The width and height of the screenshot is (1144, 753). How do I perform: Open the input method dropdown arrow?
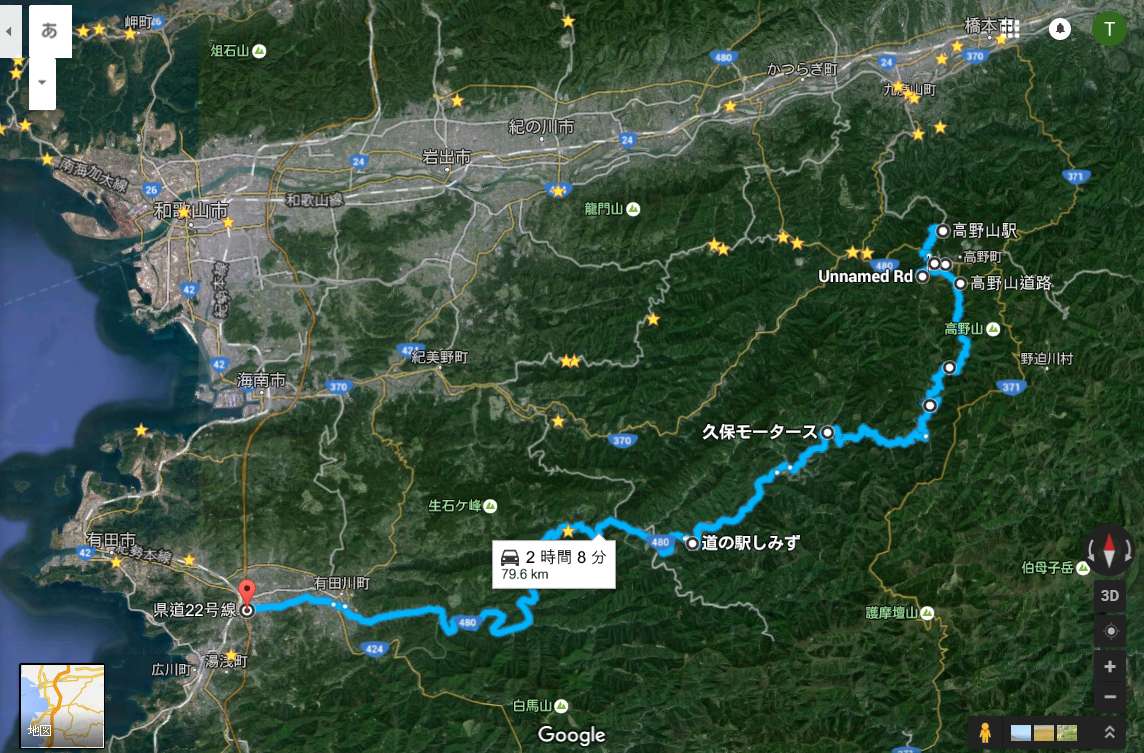[x=42, y=83]
